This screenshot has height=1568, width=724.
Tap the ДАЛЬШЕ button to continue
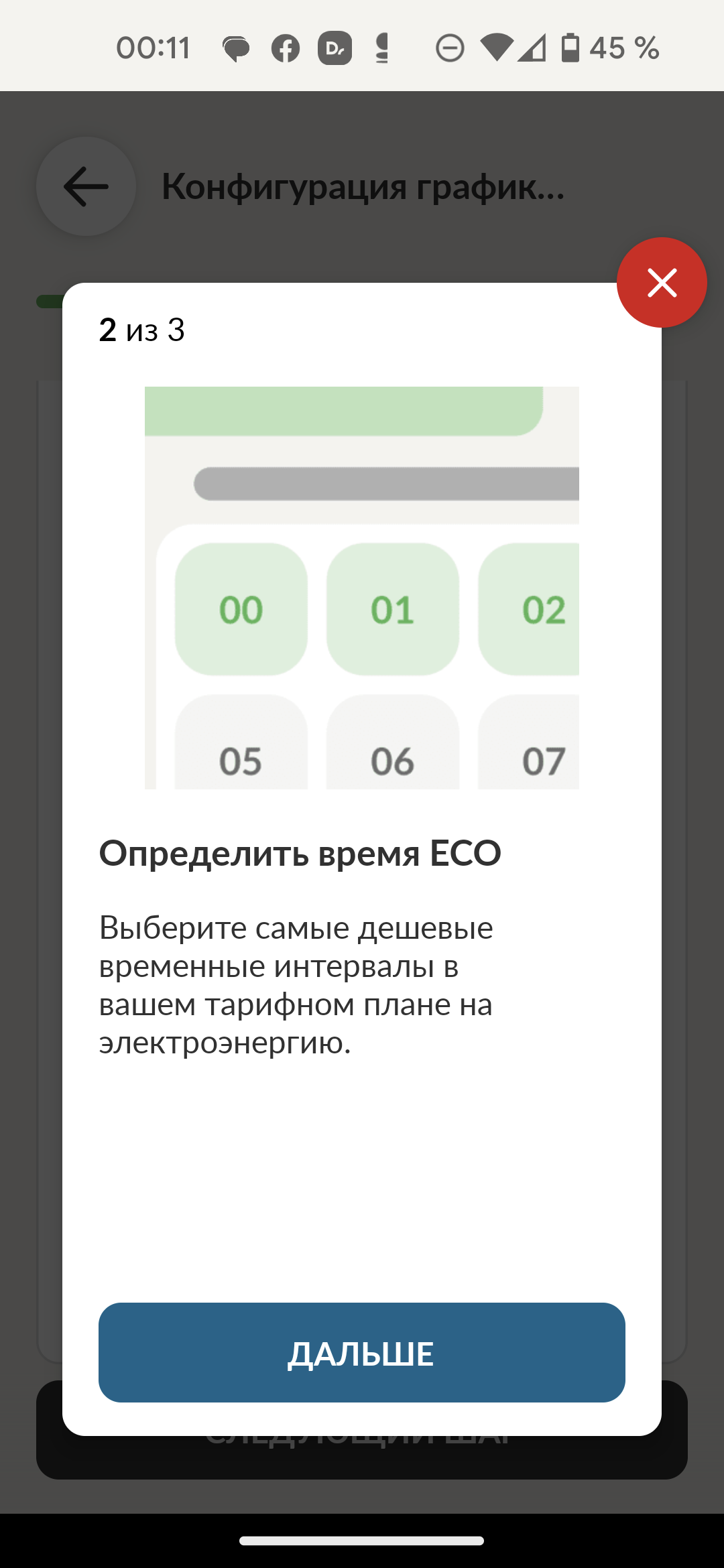(361, 1352)
